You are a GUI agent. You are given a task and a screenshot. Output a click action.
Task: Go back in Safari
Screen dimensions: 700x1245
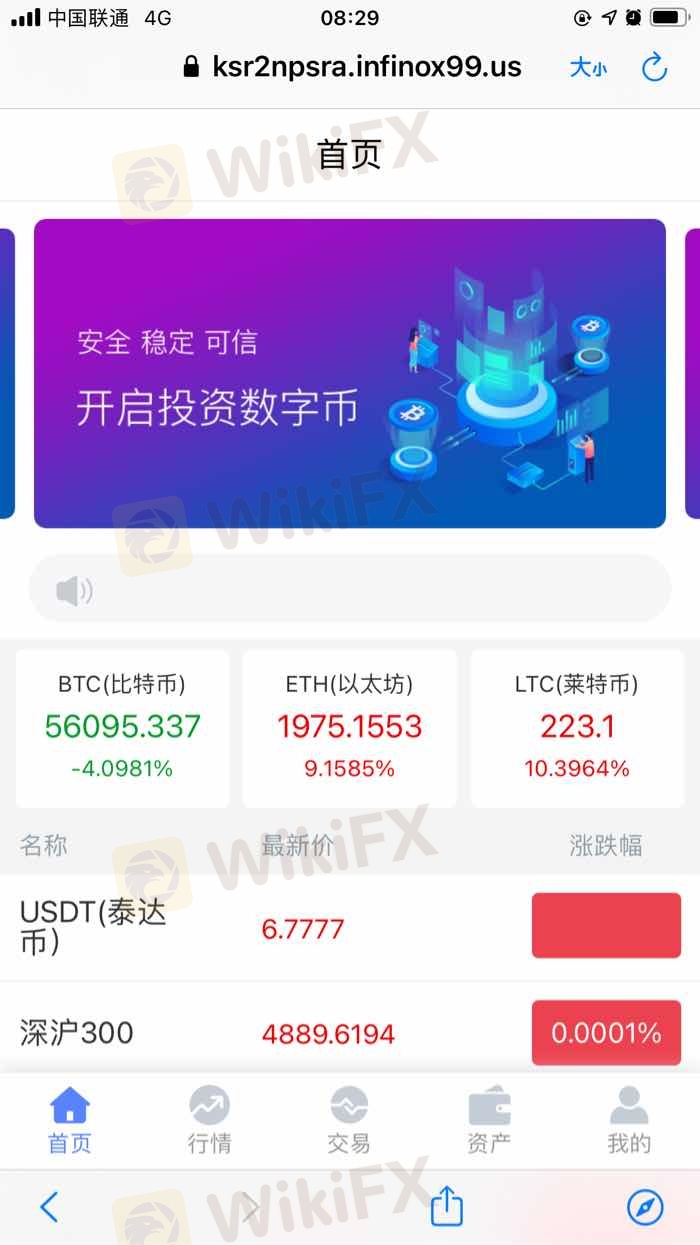click(49, 1207)
